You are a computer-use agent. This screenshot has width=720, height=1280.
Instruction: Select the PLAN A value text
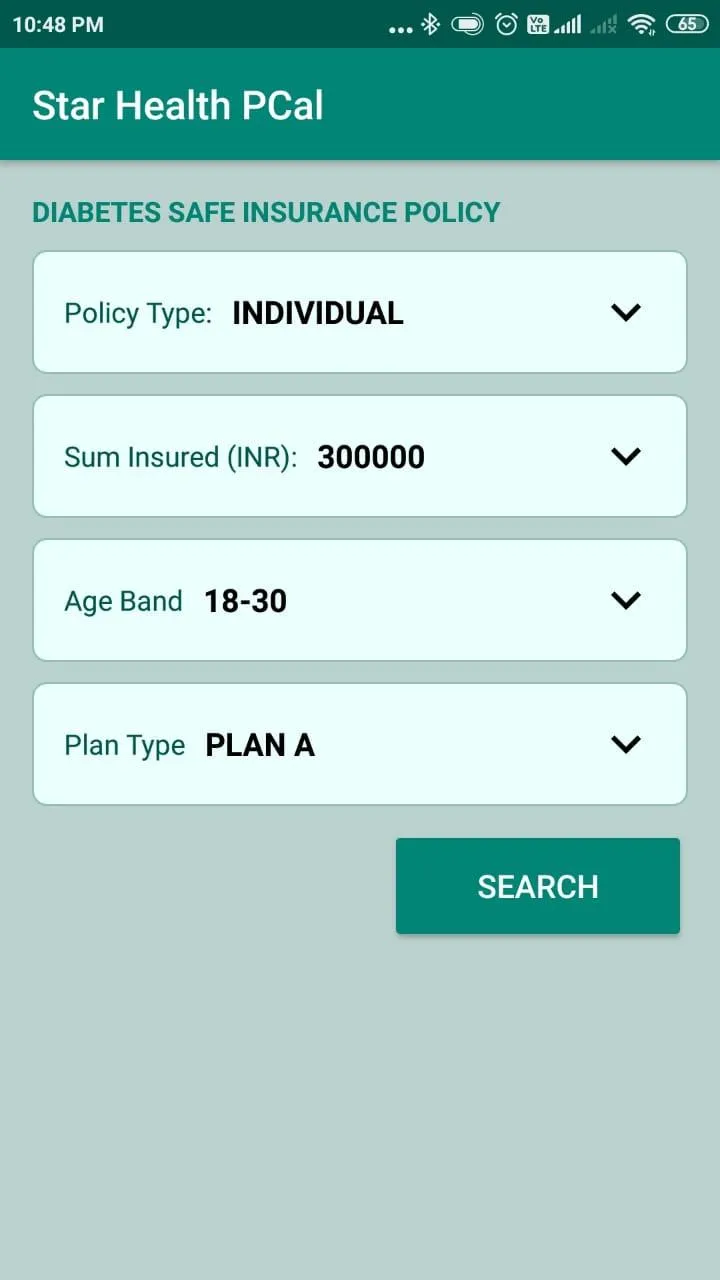tap(259, 744)
